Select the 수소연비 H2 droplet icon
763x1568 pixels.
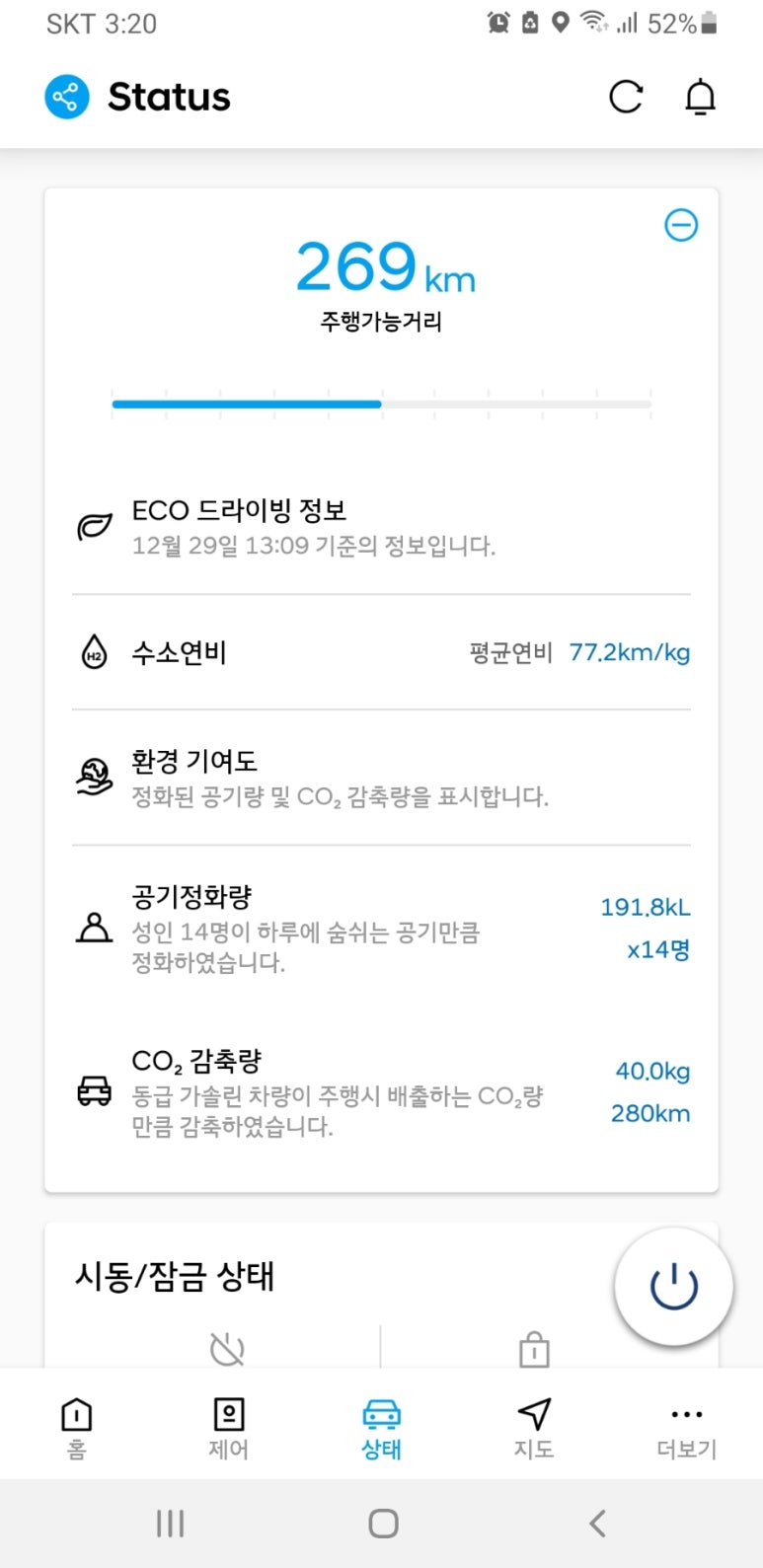point(94,652)
